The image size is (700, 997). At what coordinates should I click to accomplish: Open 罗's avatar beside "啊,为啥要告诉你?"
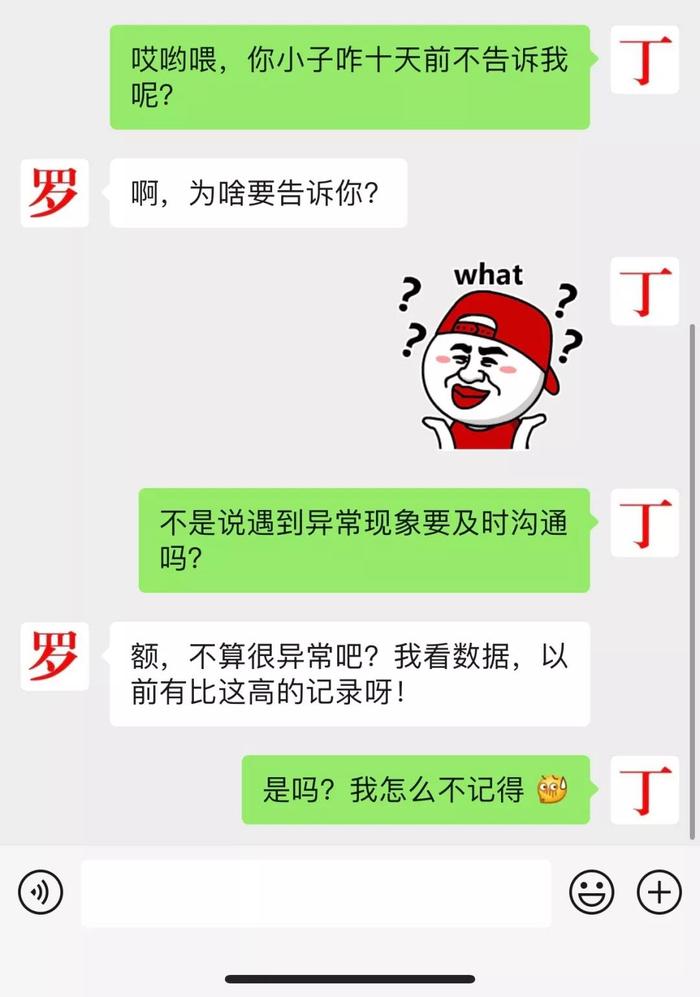(x=54, y=193)
